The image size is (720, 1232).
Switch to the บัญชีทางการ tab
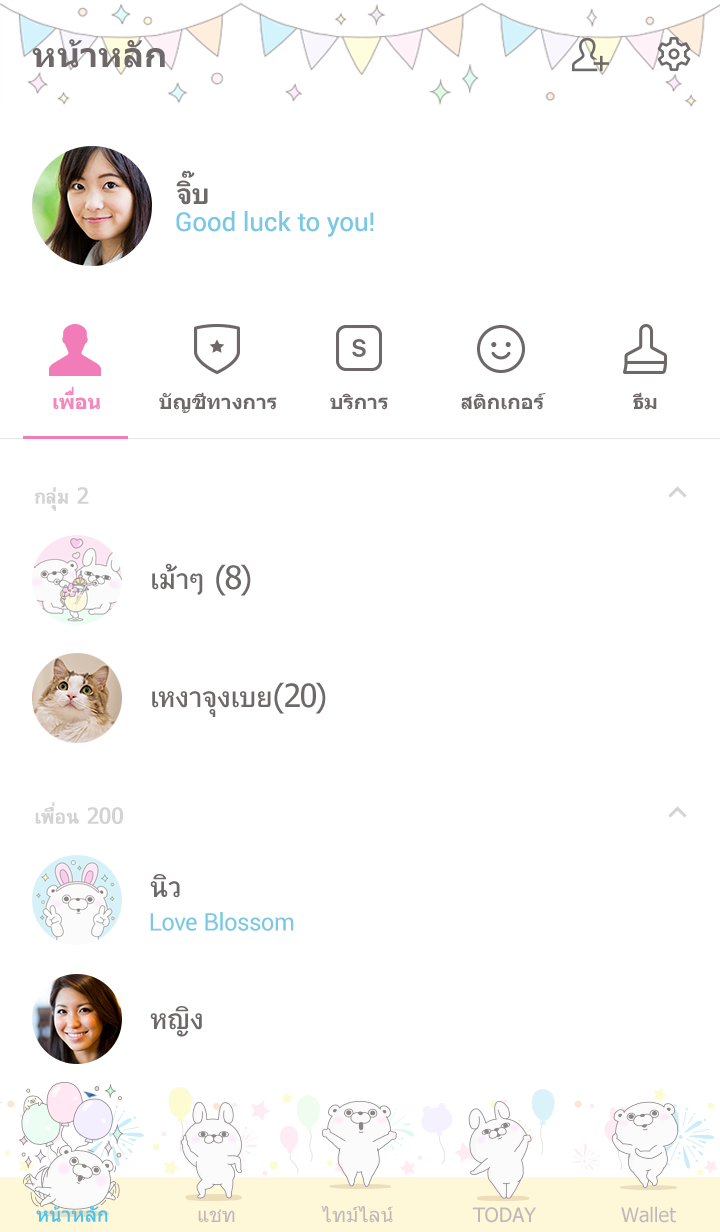(x=217, y=372)
